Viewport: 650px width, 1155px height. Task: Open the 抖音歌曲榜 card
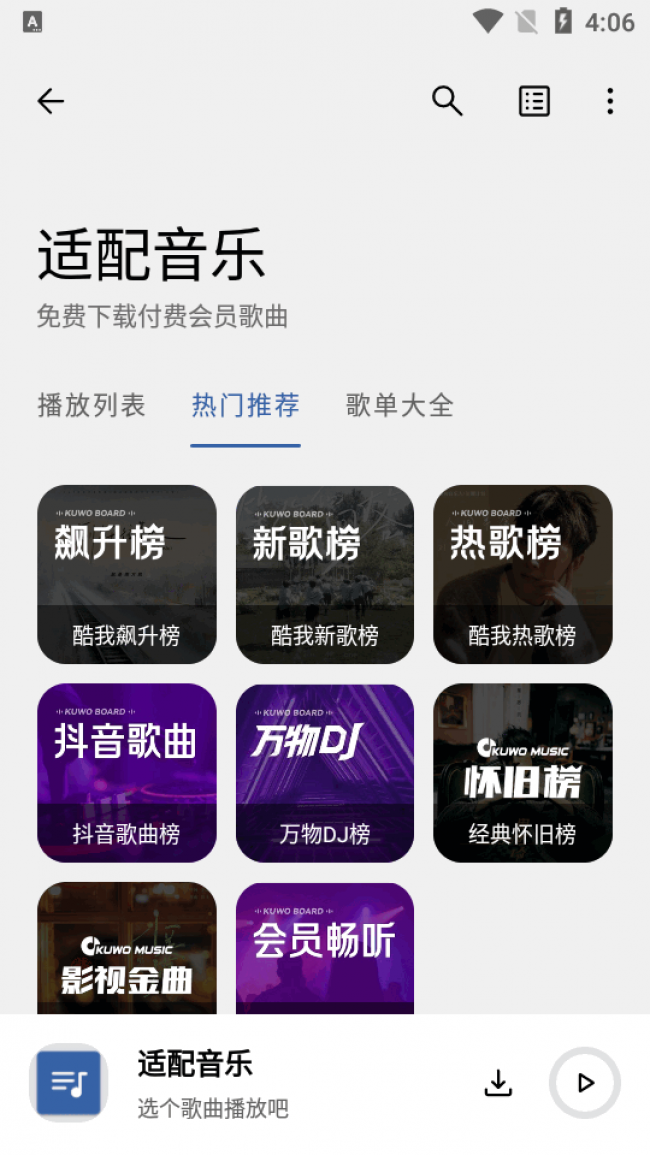[x=127, y=773]
